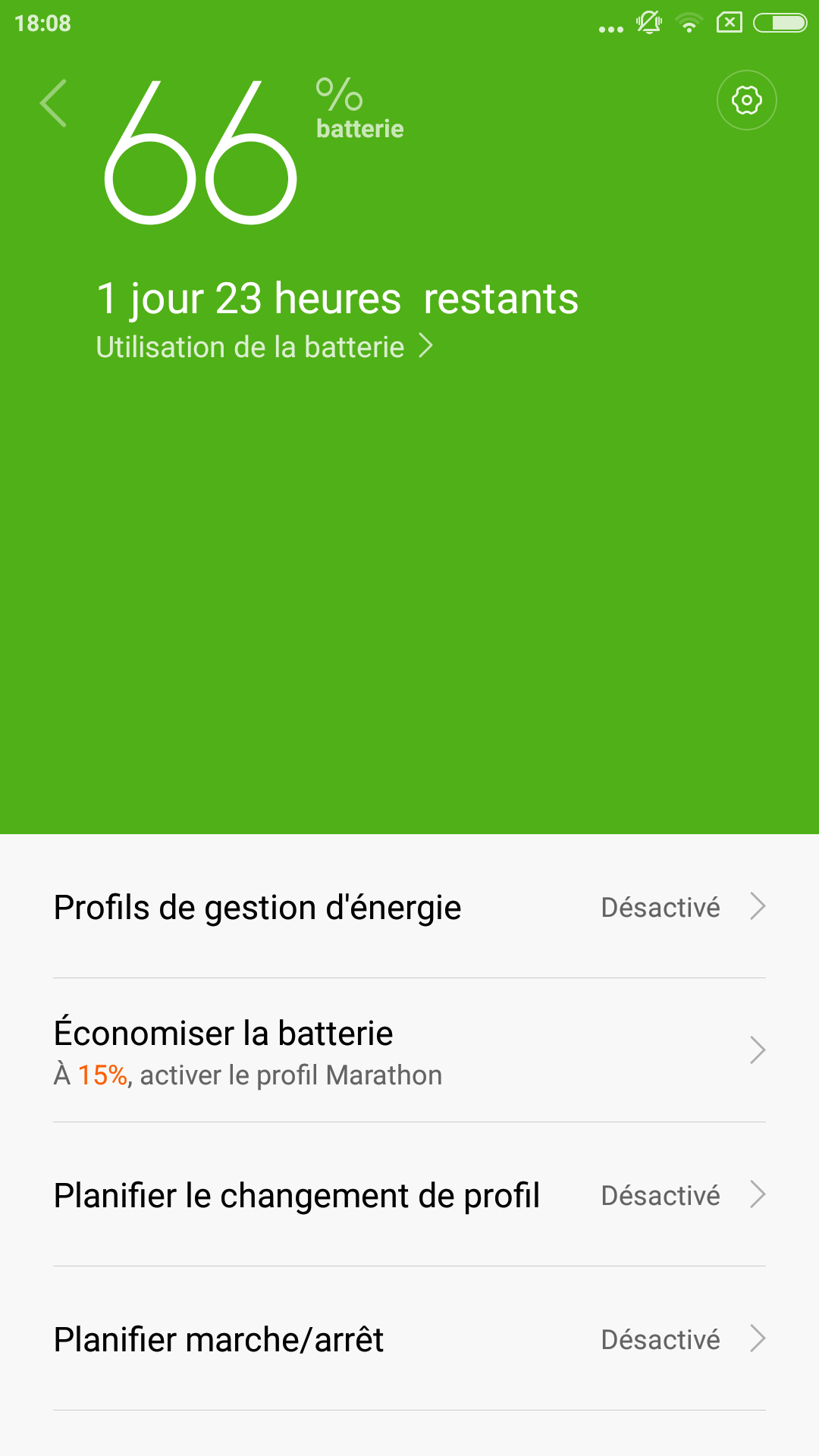
Task: Open Planifier marche/arrêt
Action: pos(409,1339)
